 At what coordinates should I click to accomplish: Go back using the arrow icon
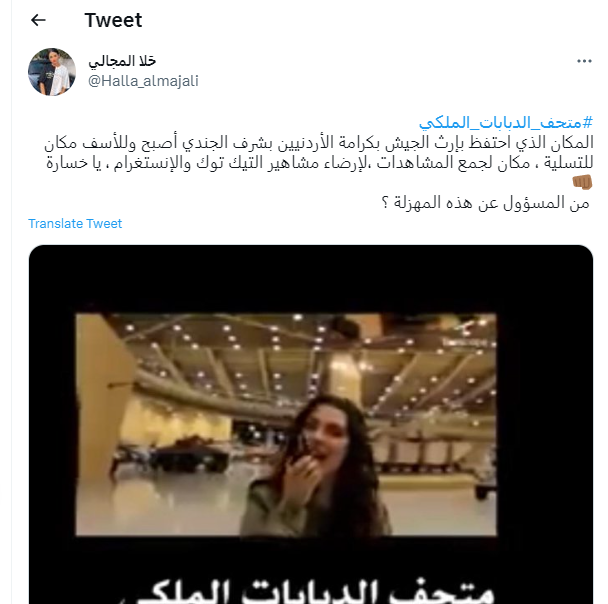38,20
